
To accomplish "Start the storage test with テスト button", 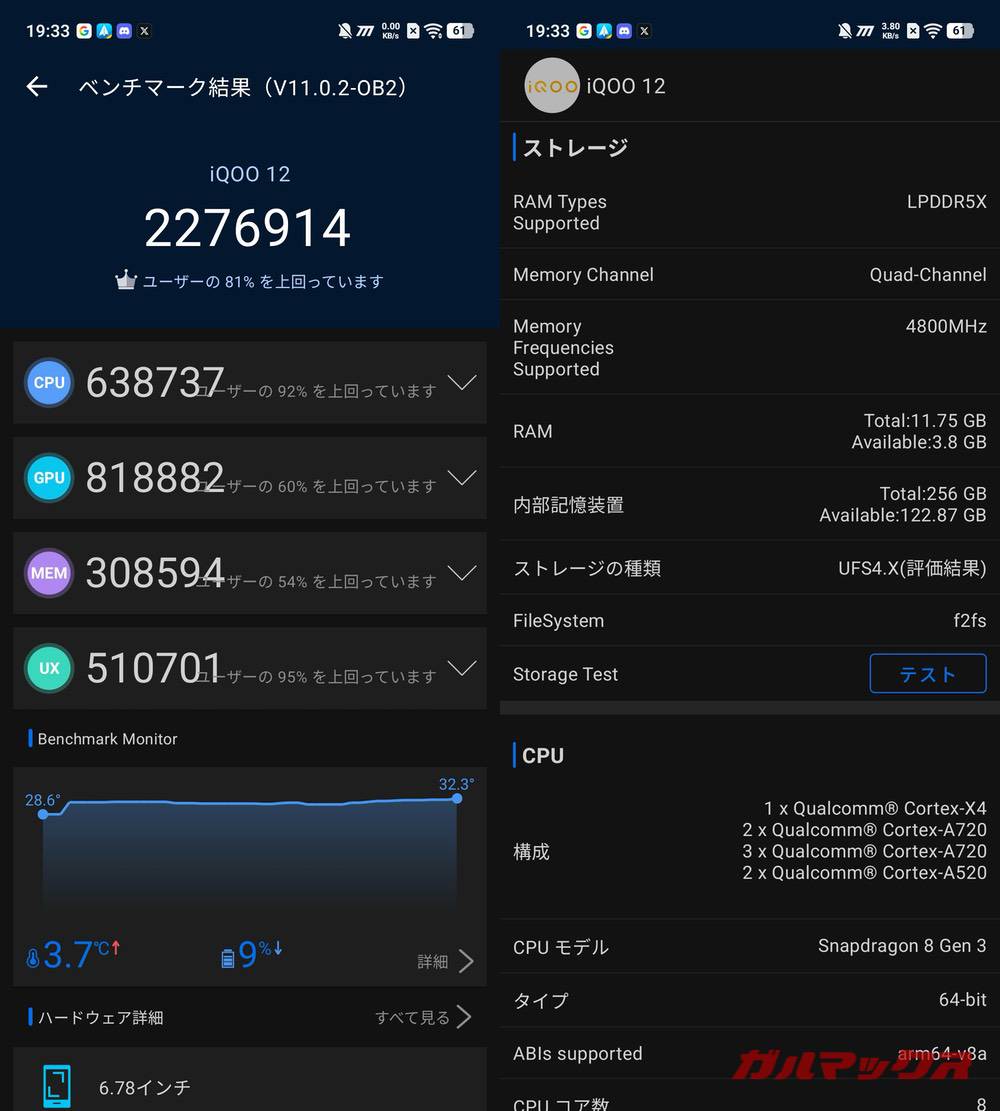I will point(927,674).
